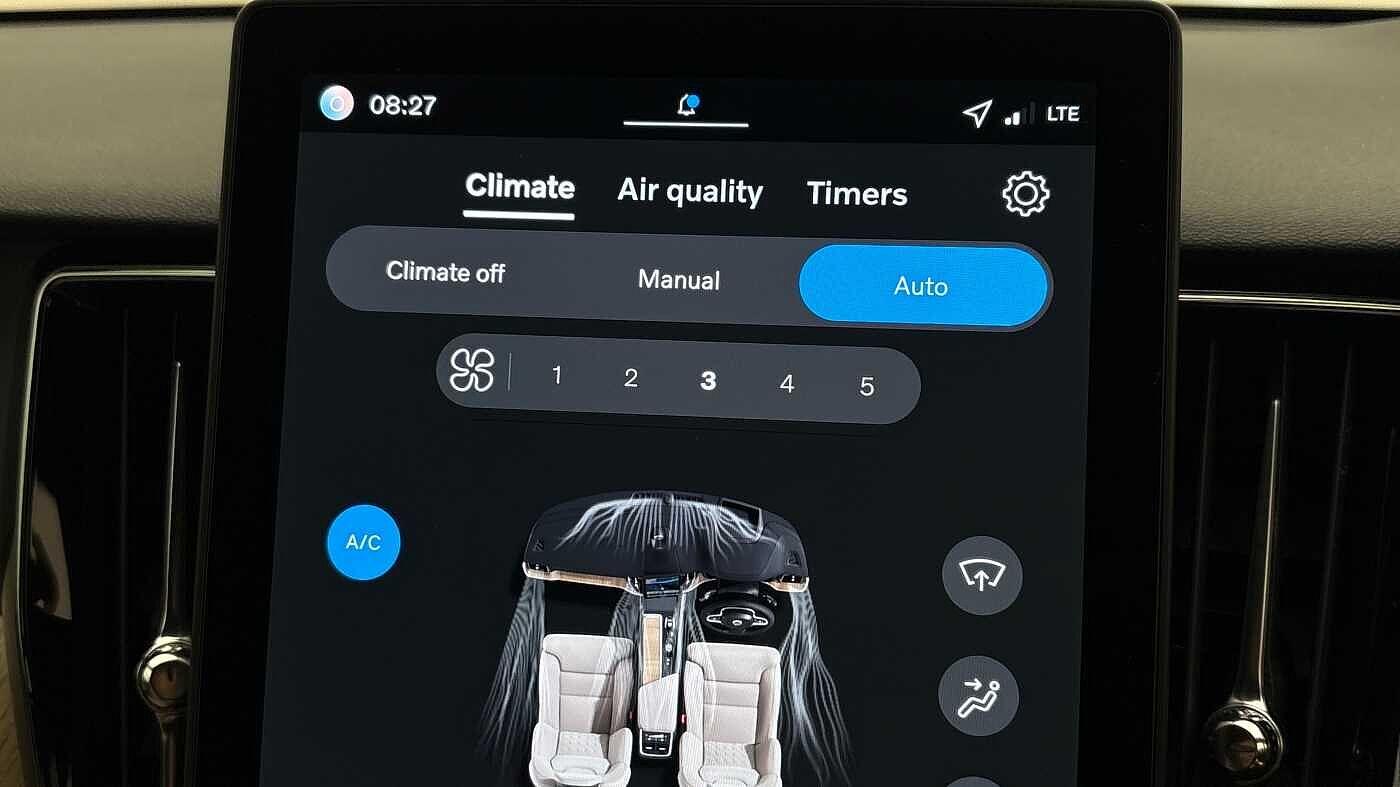The width and height of the screenshot is (1400, 787).
Task: Select the Climate tab
Action: click(519, 187)
